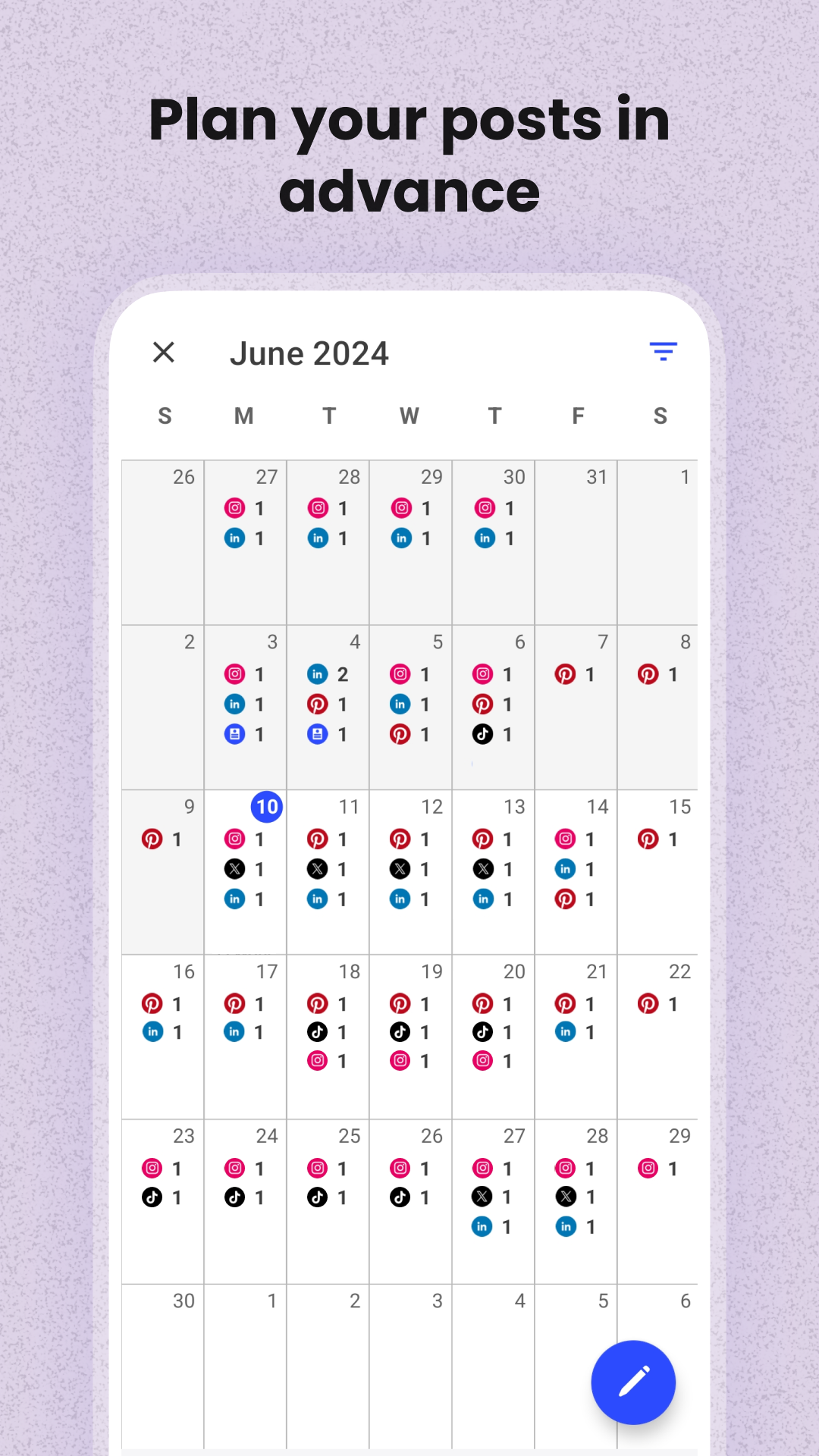This screenshot has height=1456, width=819.
Task: Close the calendar view
Action: 164,352
